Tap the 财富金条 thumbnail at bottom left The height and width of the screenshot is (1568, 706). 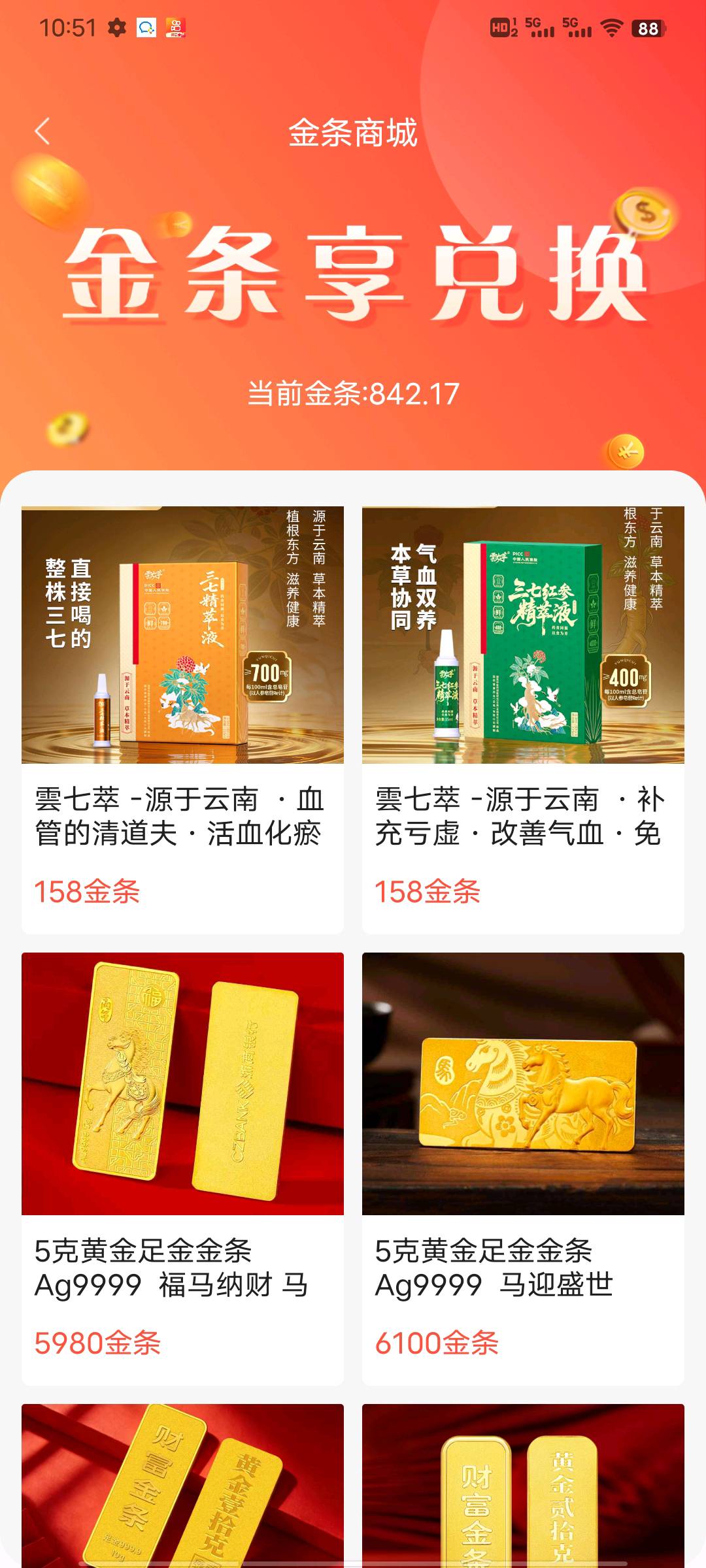pos(182,1490)
